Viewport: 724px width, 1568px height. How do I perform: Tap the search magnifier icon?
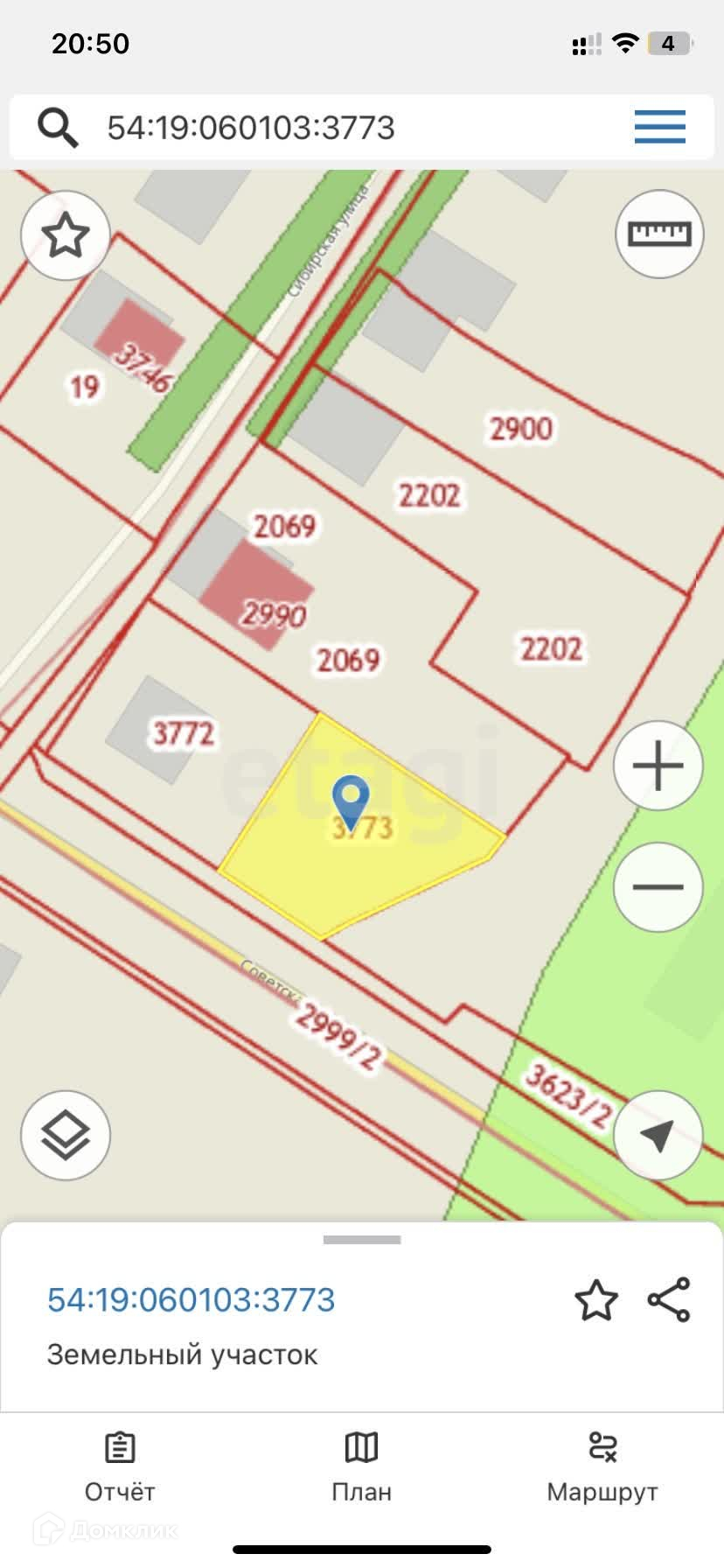pos(58,129)
